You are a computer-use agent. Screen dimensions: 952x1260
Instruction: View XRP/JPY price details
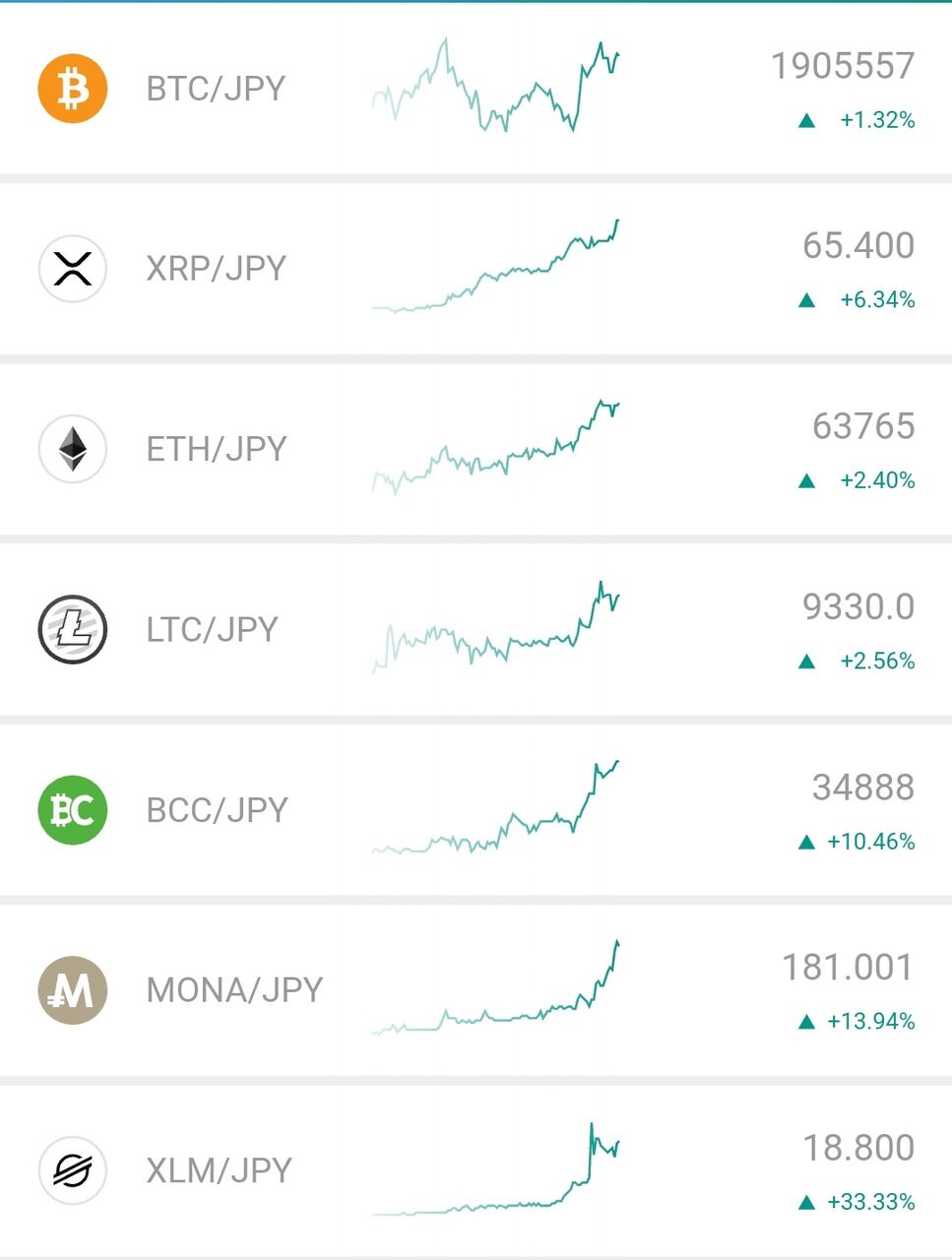215,269
